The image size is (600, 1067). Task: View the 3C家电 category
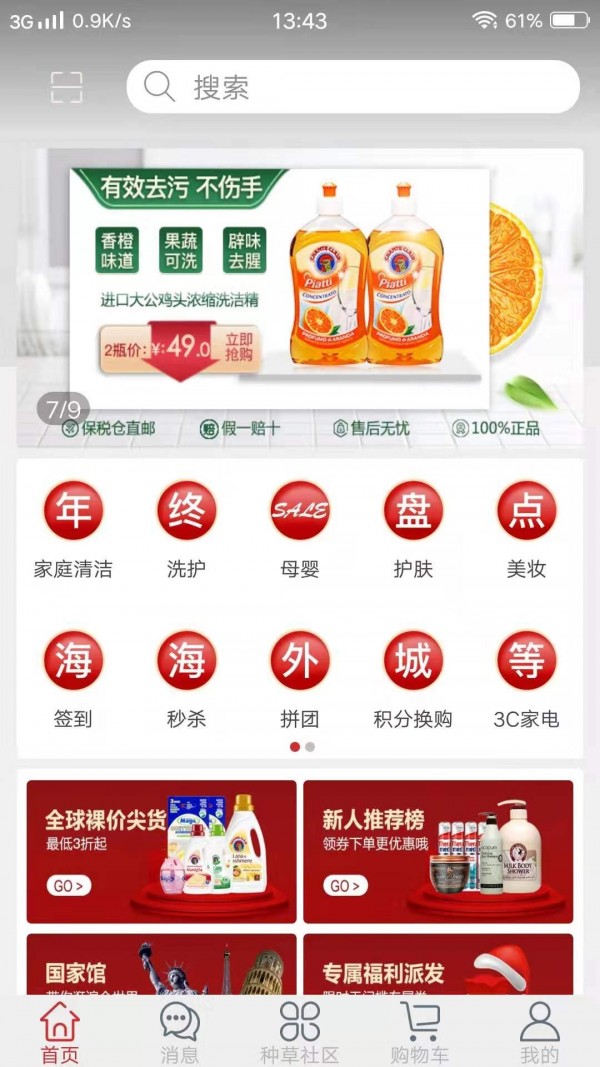click(x=526, y=678)
